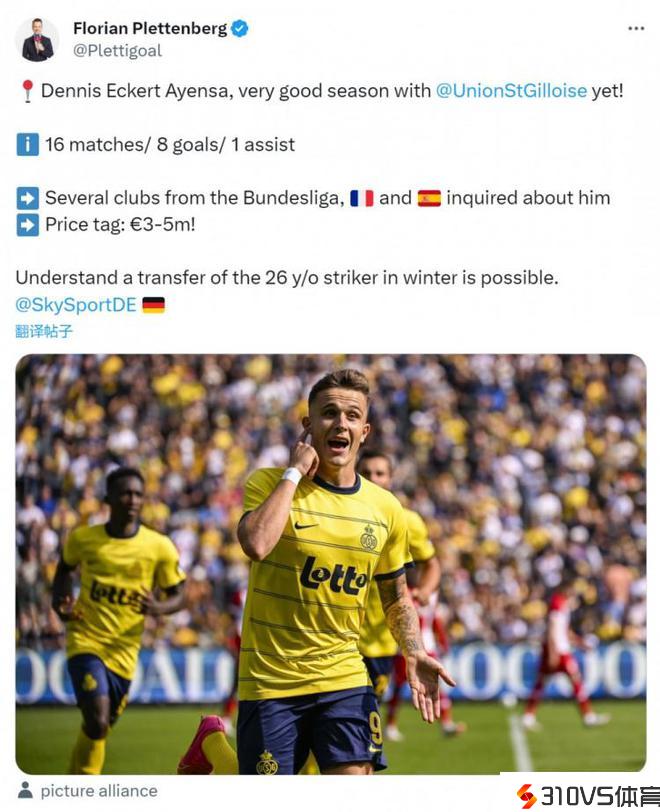The height and width of the screenshot is (812, 660).
Task: Open the @SkySportDE mention
Action: pyautogui.click(x=76, y=305)
